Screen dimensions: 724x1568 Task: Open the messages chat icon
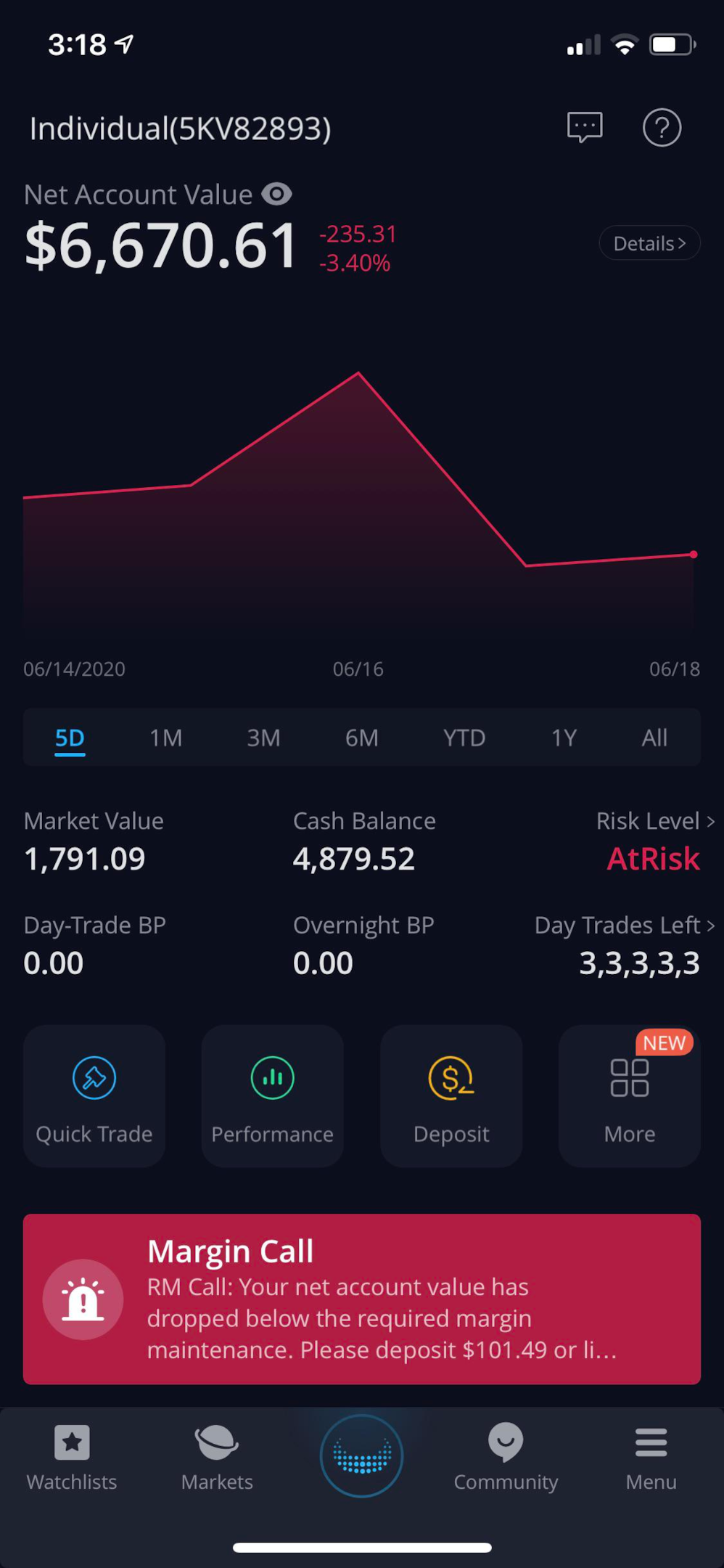pyautogui.click(x=585, y=128)
